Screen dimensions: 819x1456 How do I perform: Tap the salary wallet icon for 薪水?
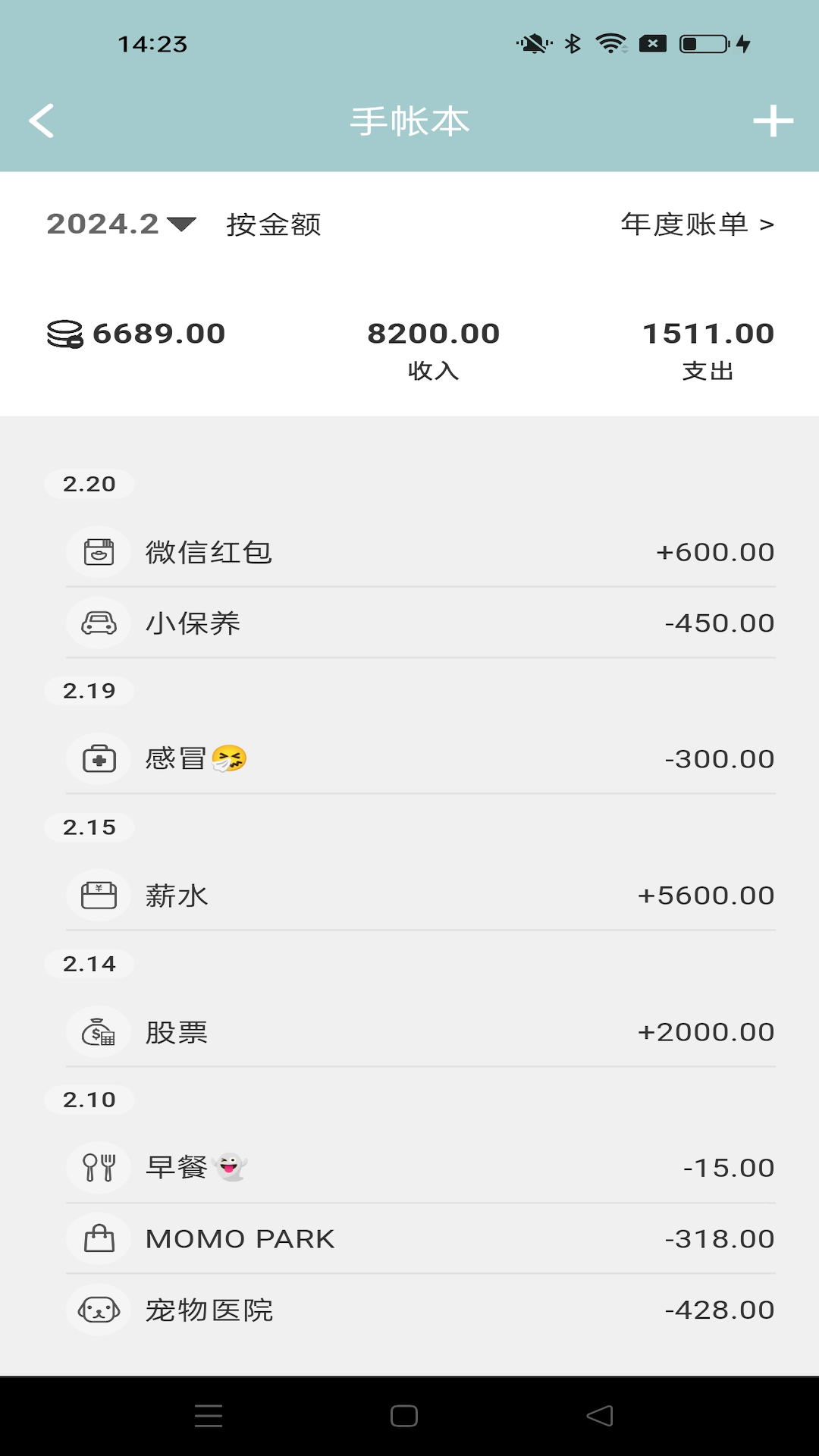(x=98, y=896)
